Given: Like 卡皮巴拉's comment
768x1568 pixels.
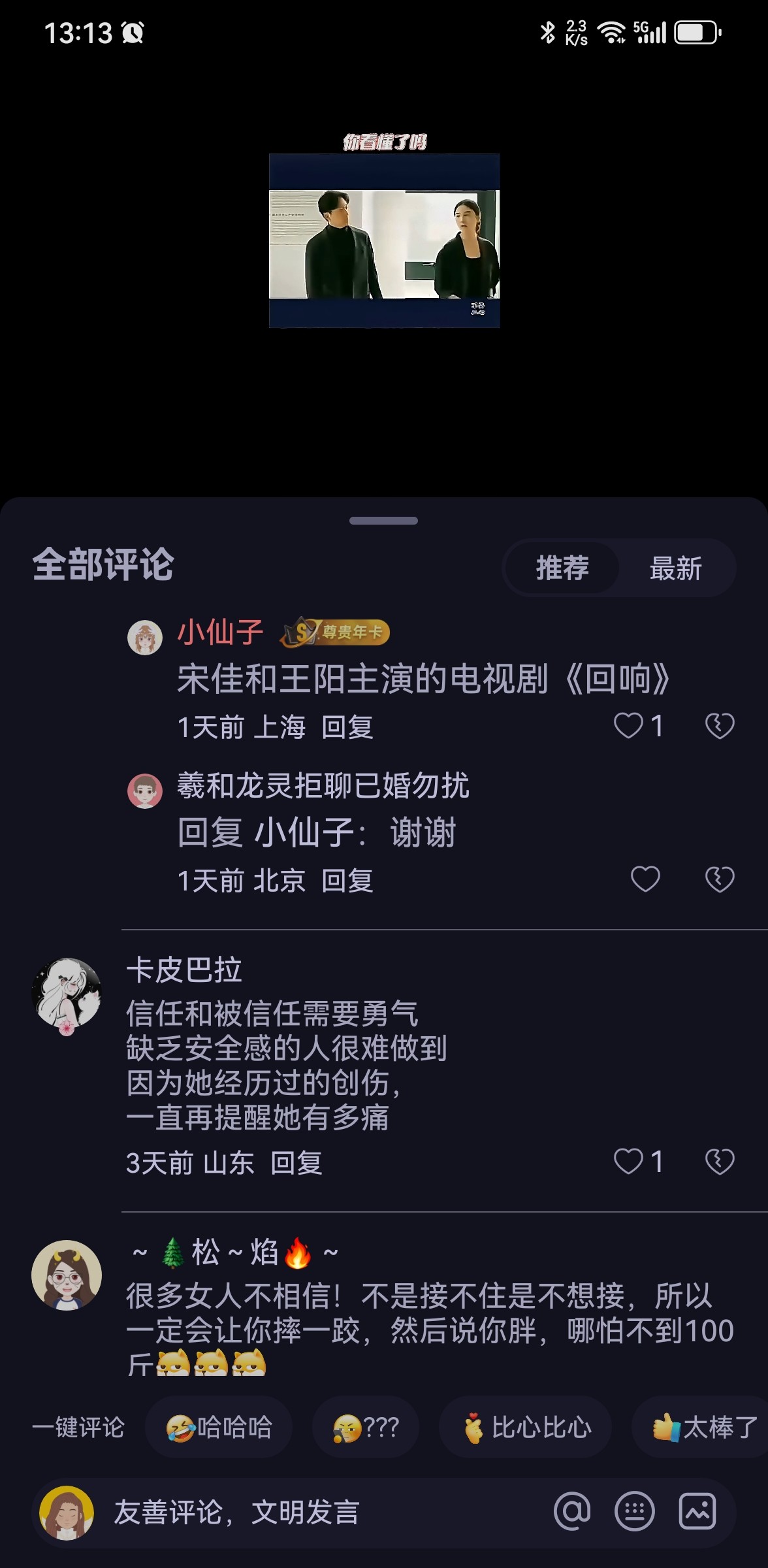Looking at the screenshot, I should [629, 1161].
